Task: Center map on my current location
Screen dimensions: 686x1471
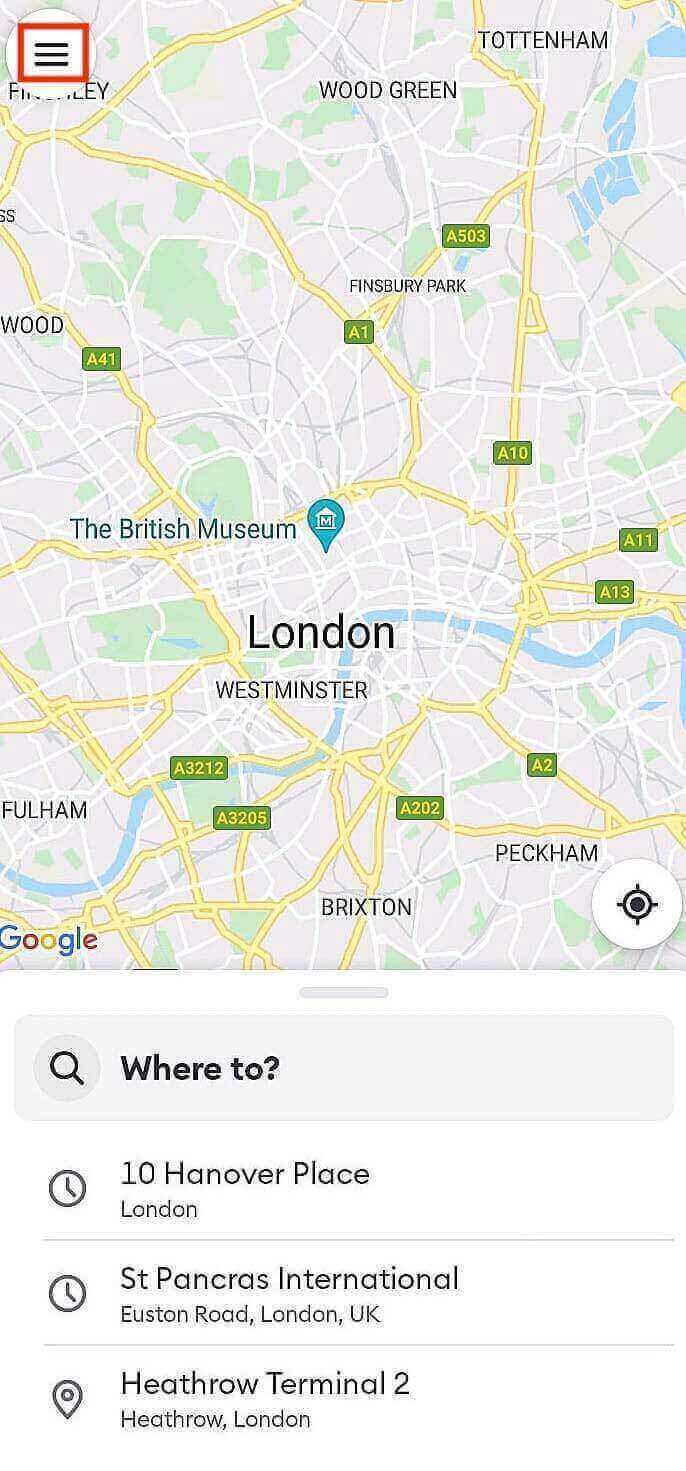Action: pos(637,905)
